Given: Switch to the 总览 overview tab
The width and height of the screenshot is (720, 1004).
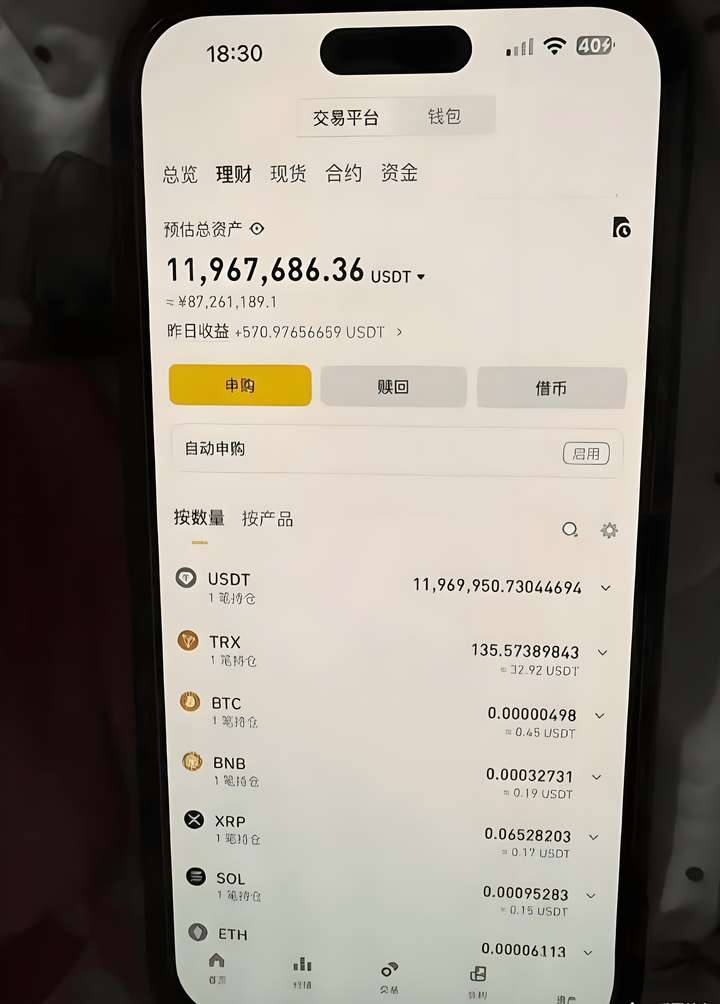Looking at the screenshot, I should pos(180,175).
